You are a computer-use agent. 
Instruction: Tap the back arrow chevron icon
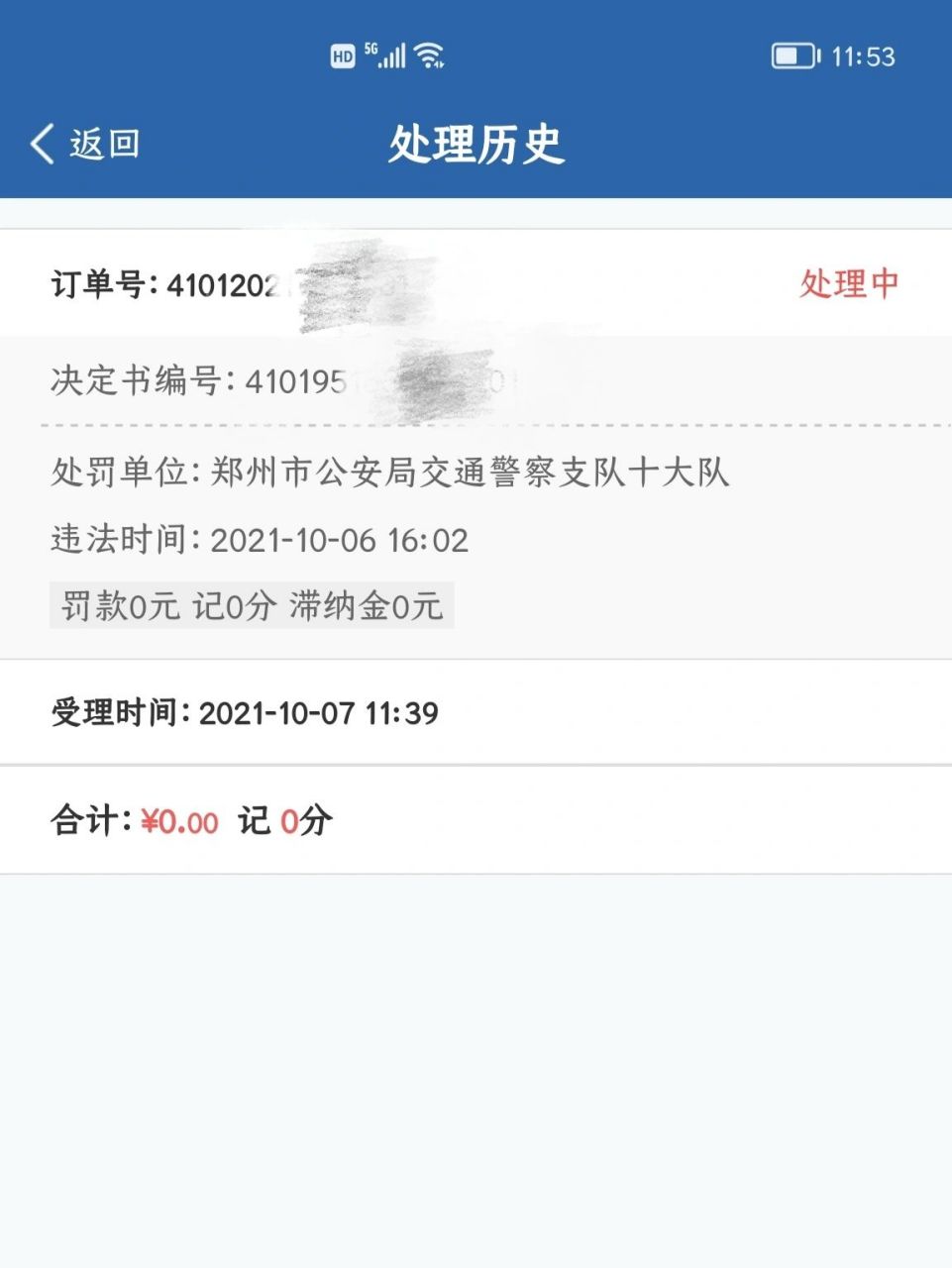[x=40, y=143]
